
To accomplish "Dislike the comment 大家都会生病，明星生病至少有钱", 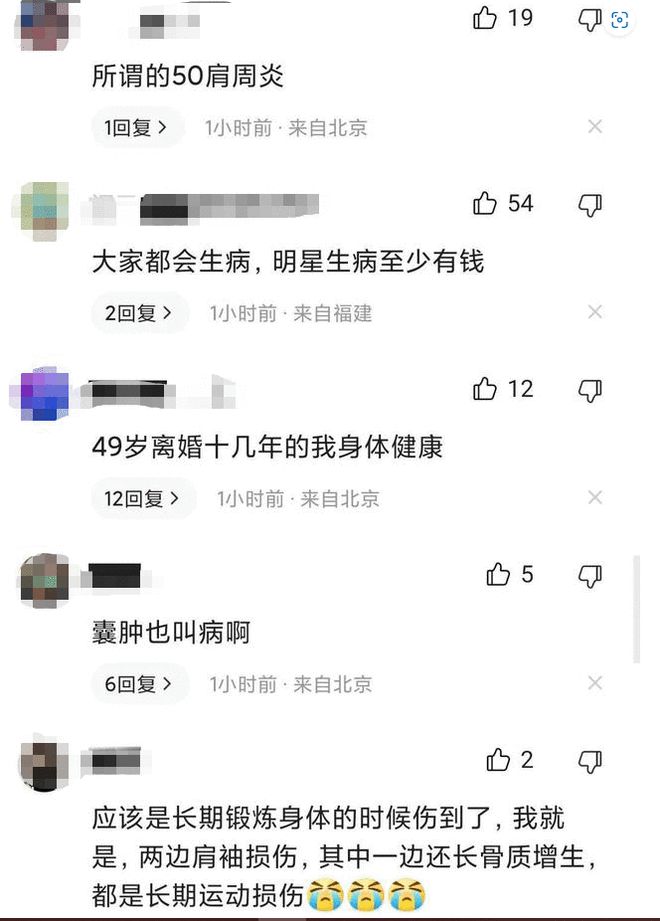I will click(x=590, y=205).
